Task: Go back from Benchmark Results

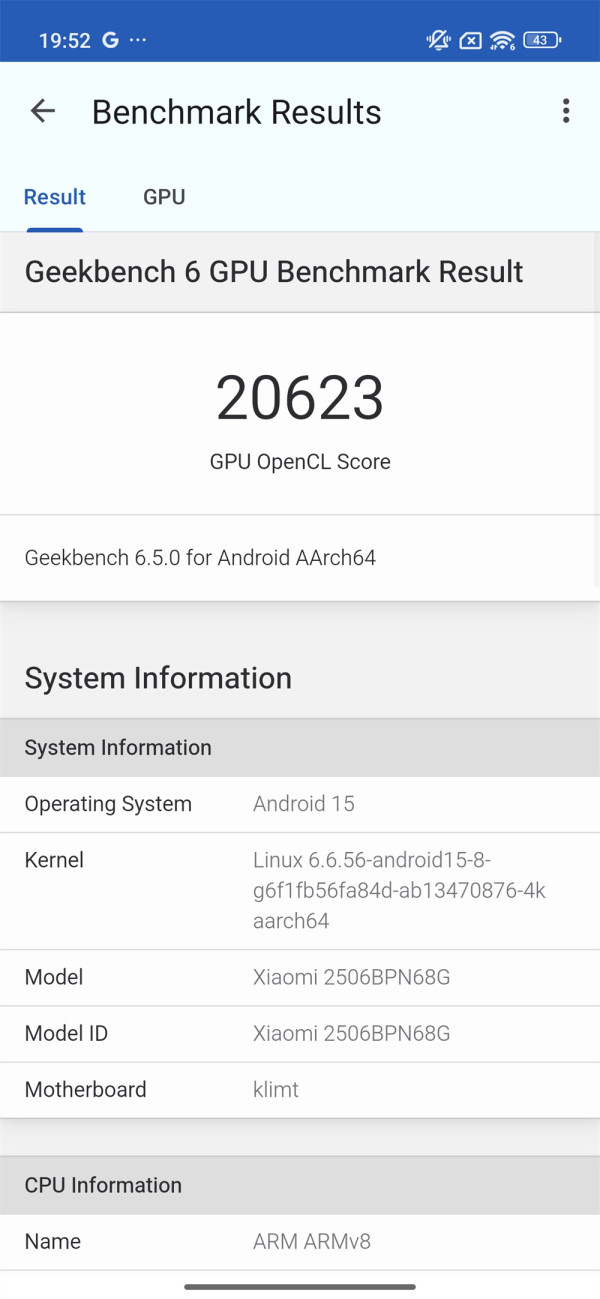Action: coord(43,111)
